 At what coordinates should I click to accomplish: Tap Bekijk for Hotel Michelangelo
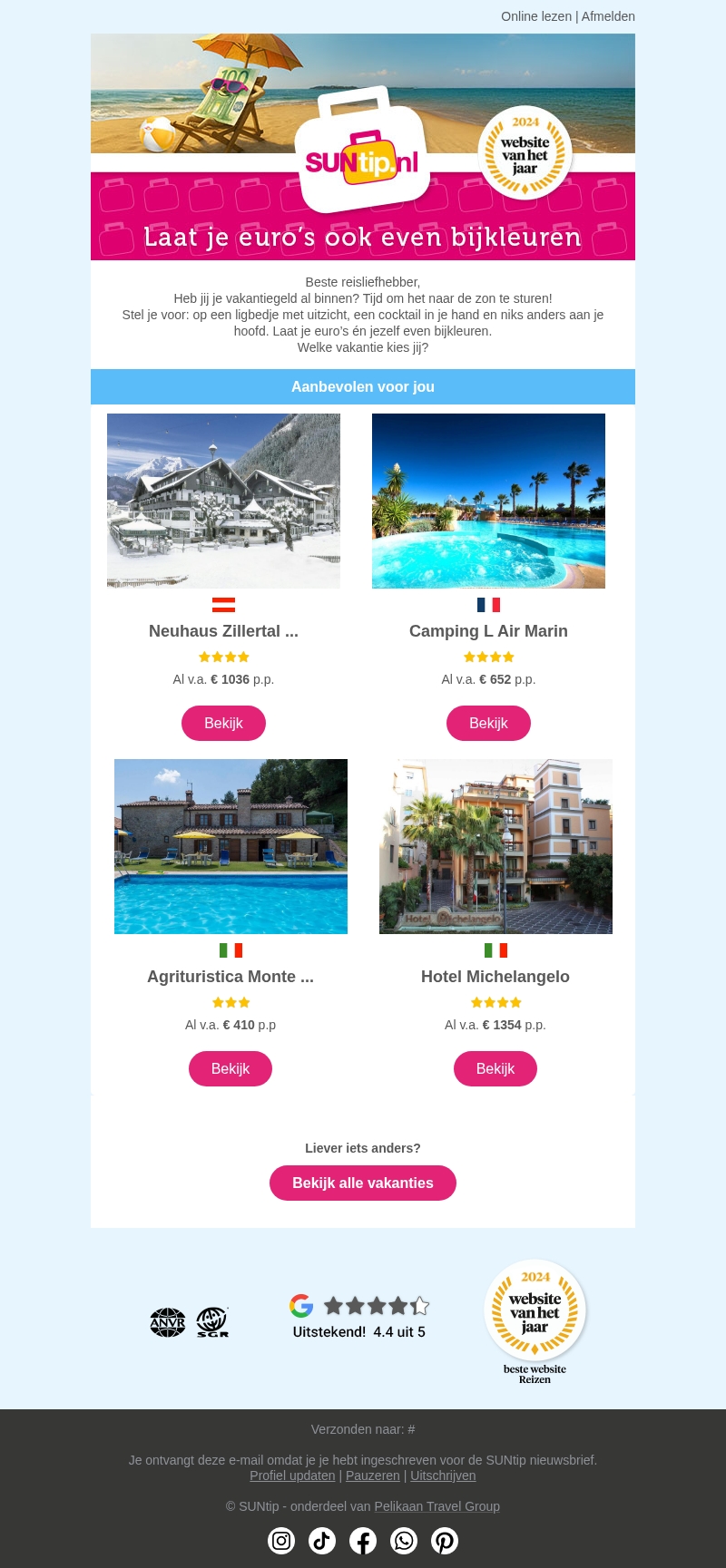495,1068
